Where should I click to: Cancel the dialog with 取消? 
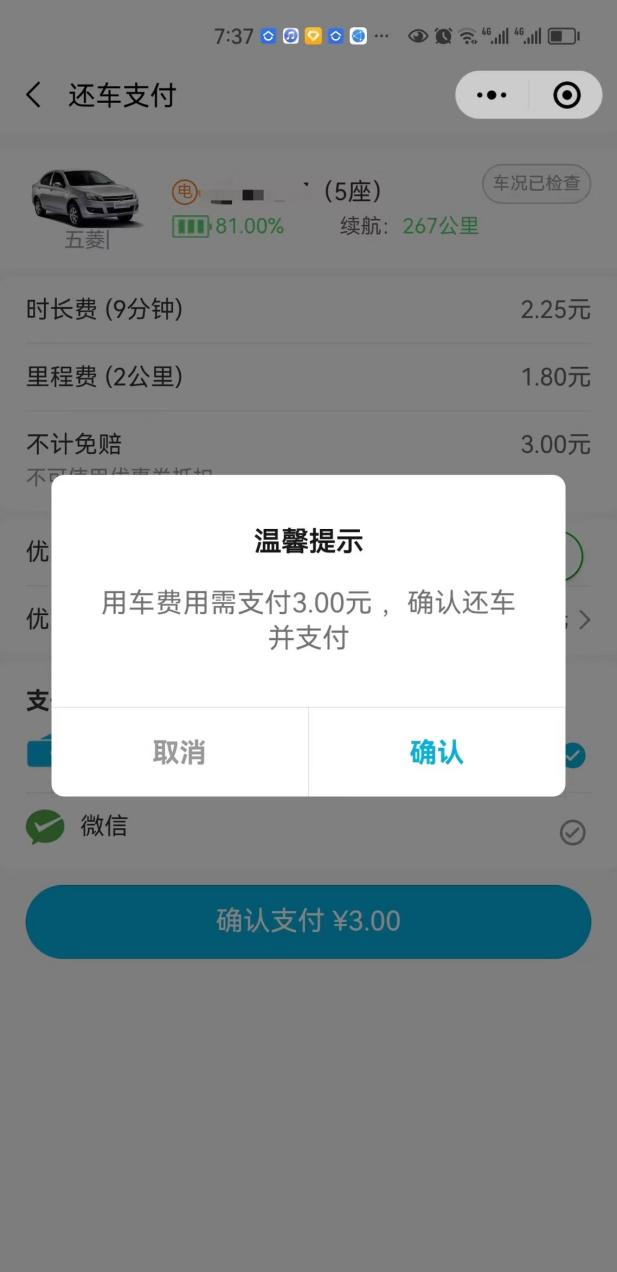[179, 752]
